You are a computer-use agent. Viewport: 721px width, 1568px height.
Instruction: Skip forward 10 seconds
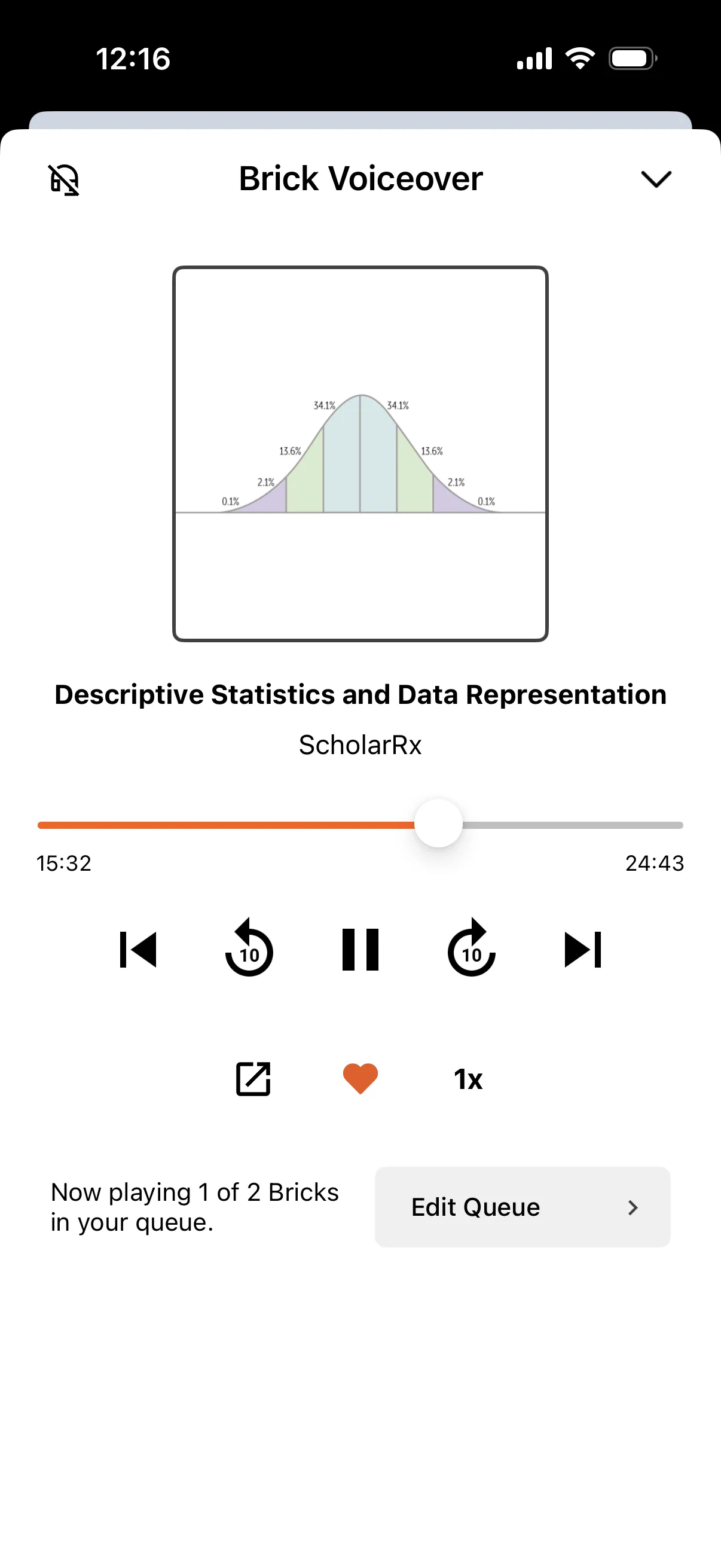tap(472, 950)
